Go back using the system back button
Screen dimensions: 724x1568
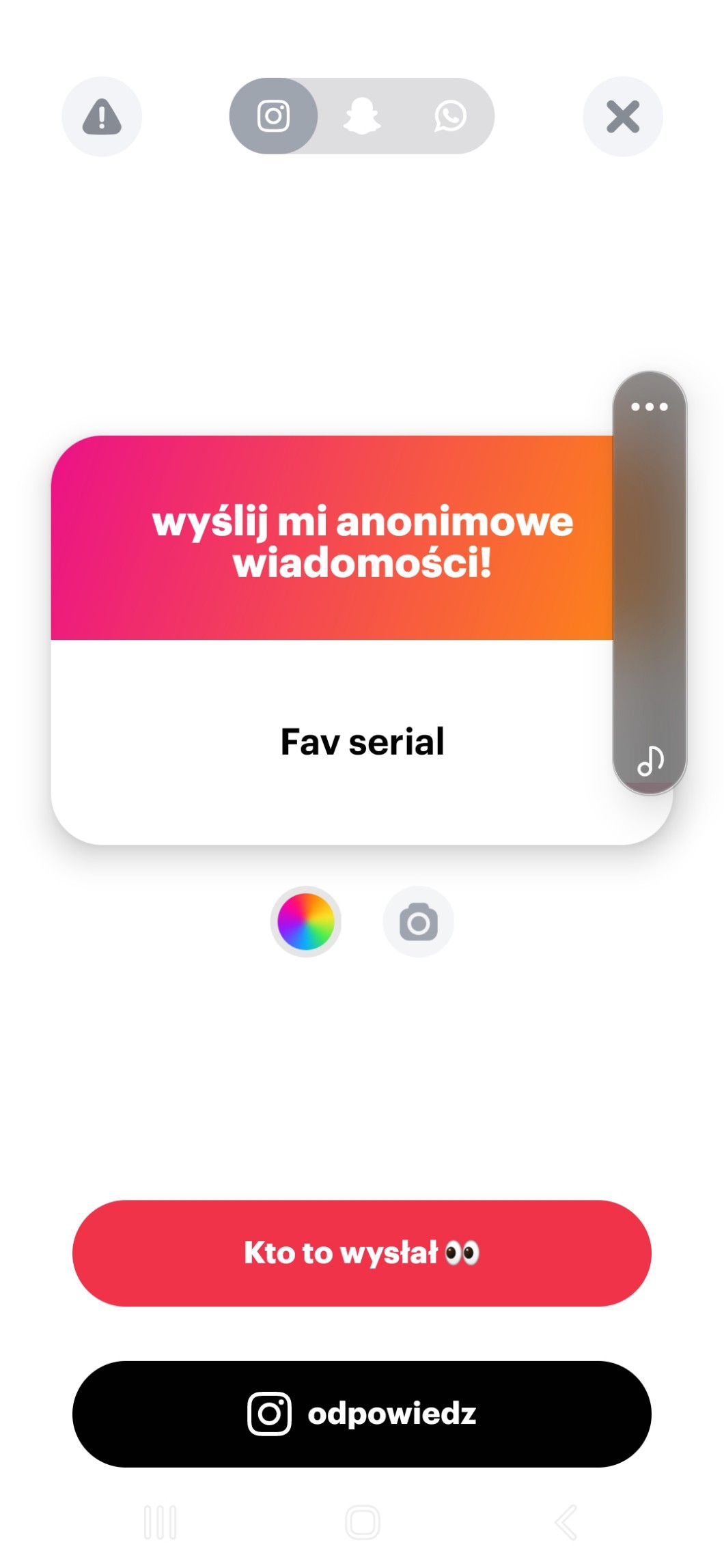[566, 1522]
